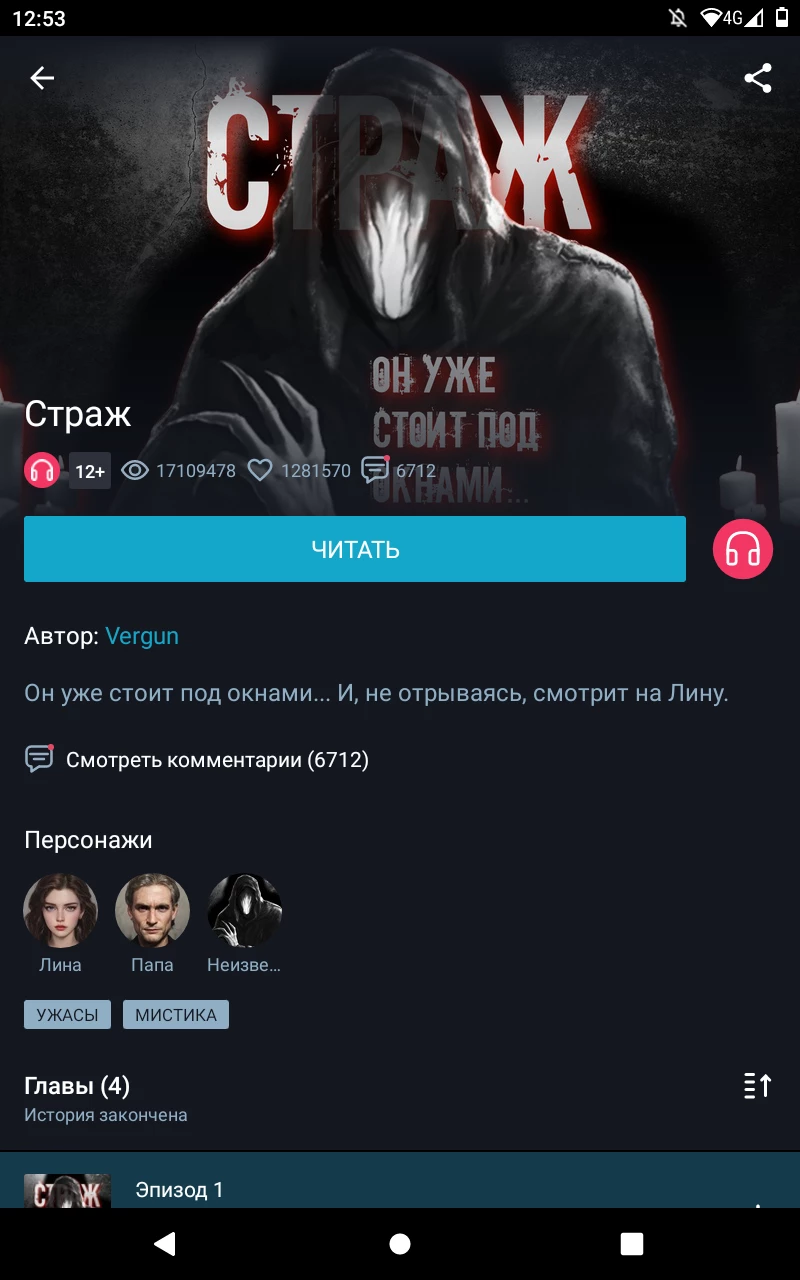800x1280 pixels.
Task: Select the МИСТИКА genre chip
Action: click(x=176, y=1015)
